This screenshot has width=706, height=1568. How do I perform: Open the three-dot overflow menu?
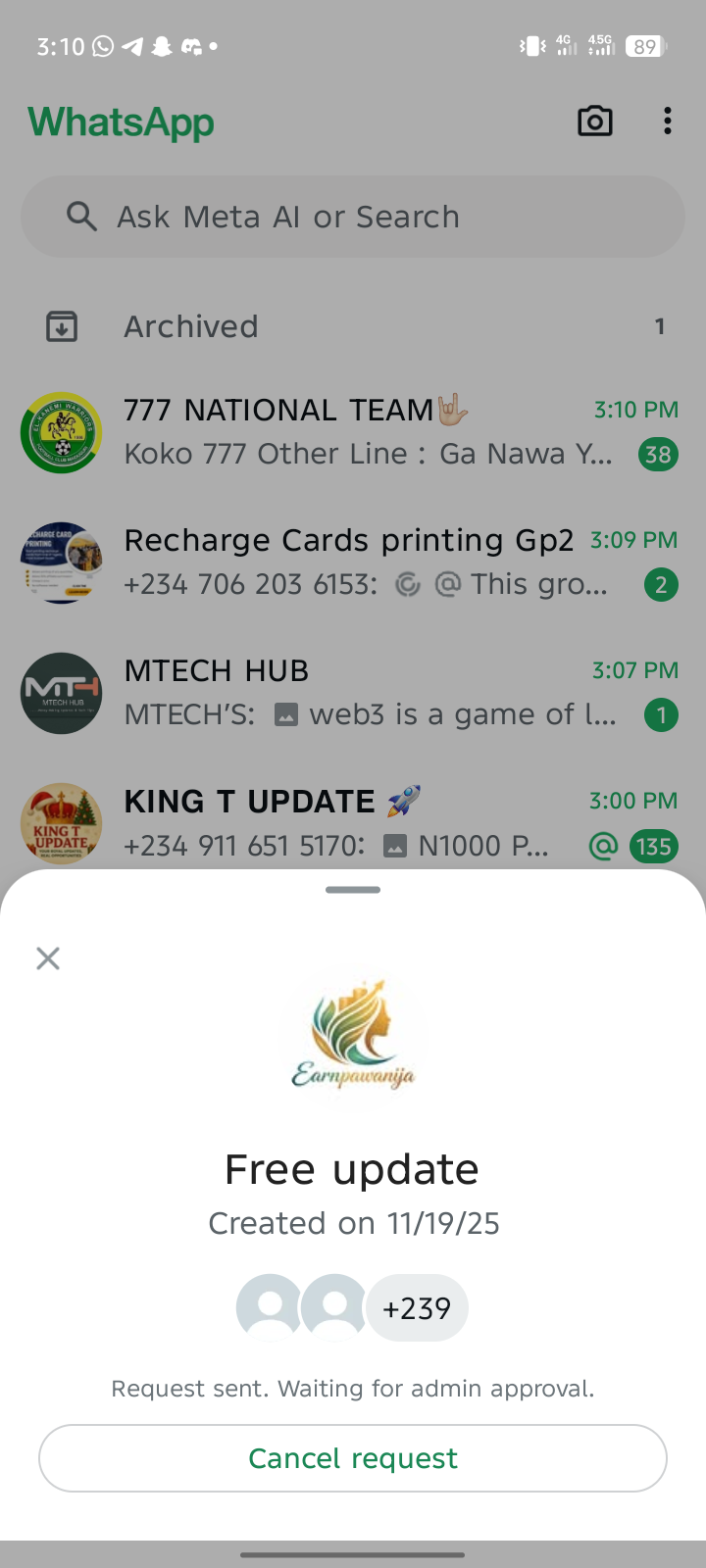(x=668, y=122)
